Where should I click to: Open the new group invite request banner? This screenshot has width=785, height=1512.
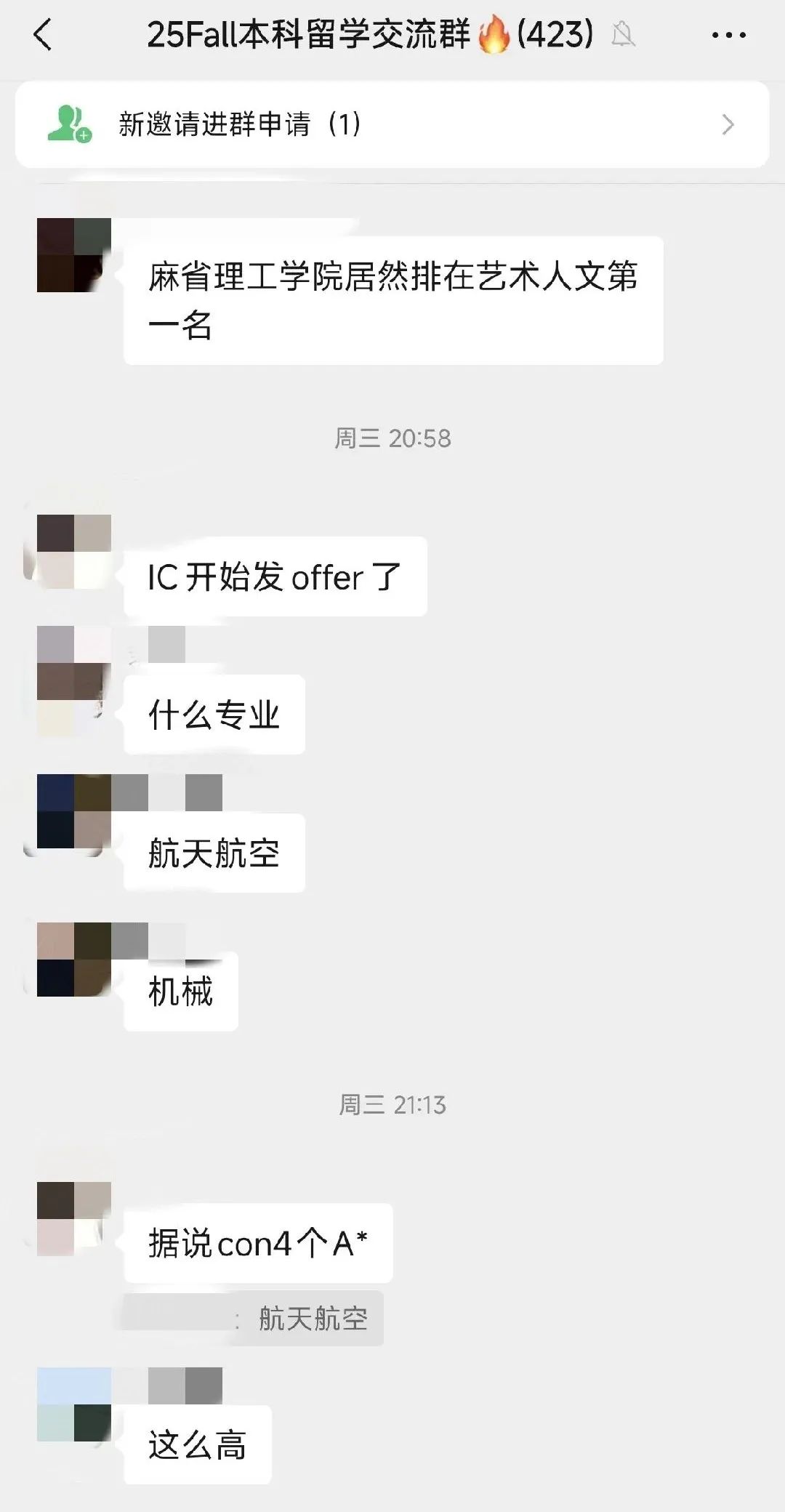pyautogui.click(x=392, y=124)
